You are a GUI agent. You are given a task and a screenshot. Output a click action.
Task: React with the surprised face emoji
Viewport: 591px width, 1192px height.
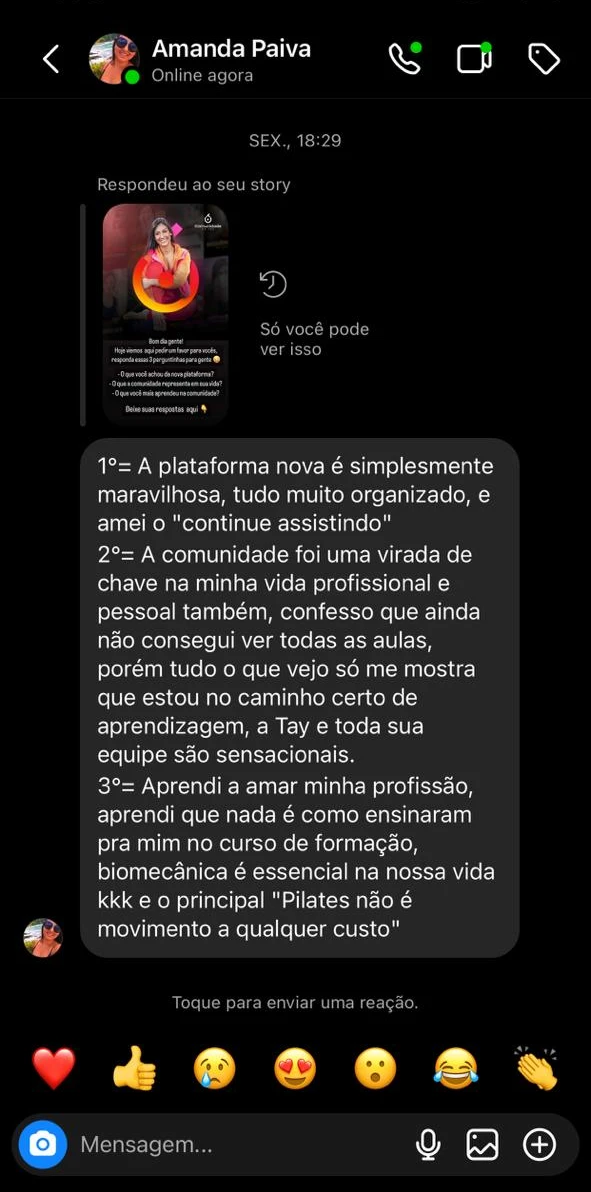tap(376, 1068)
